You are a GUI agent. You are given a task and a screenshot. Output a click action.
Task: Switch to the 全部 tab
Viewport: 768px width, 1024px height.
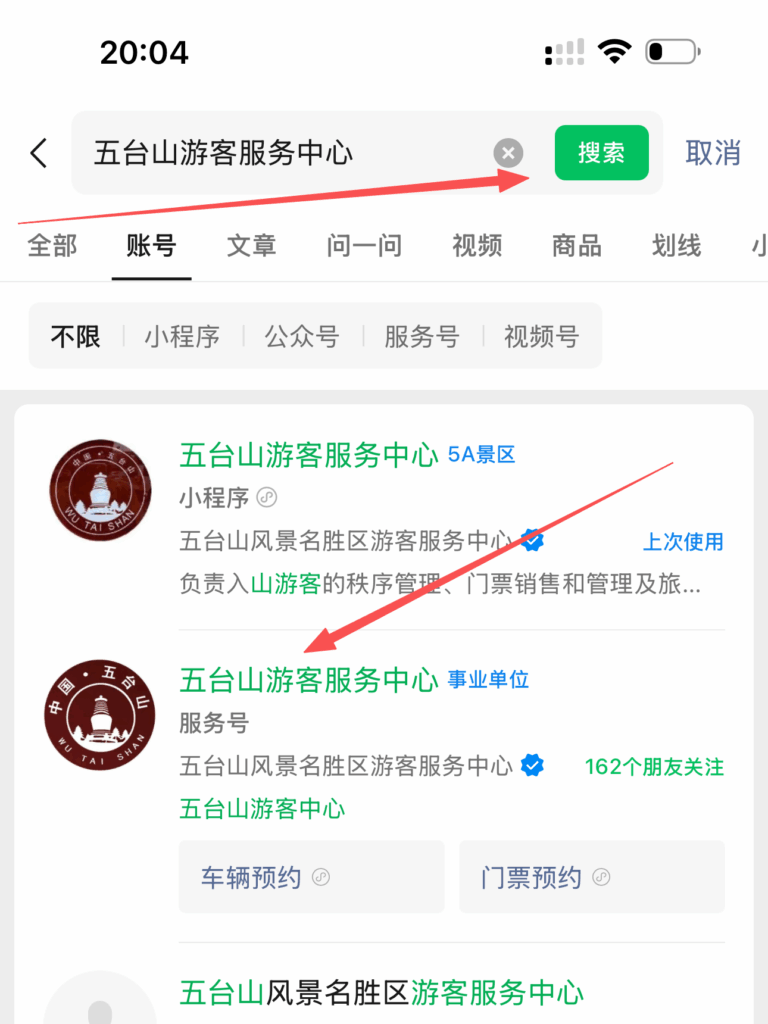coord(52,245)
